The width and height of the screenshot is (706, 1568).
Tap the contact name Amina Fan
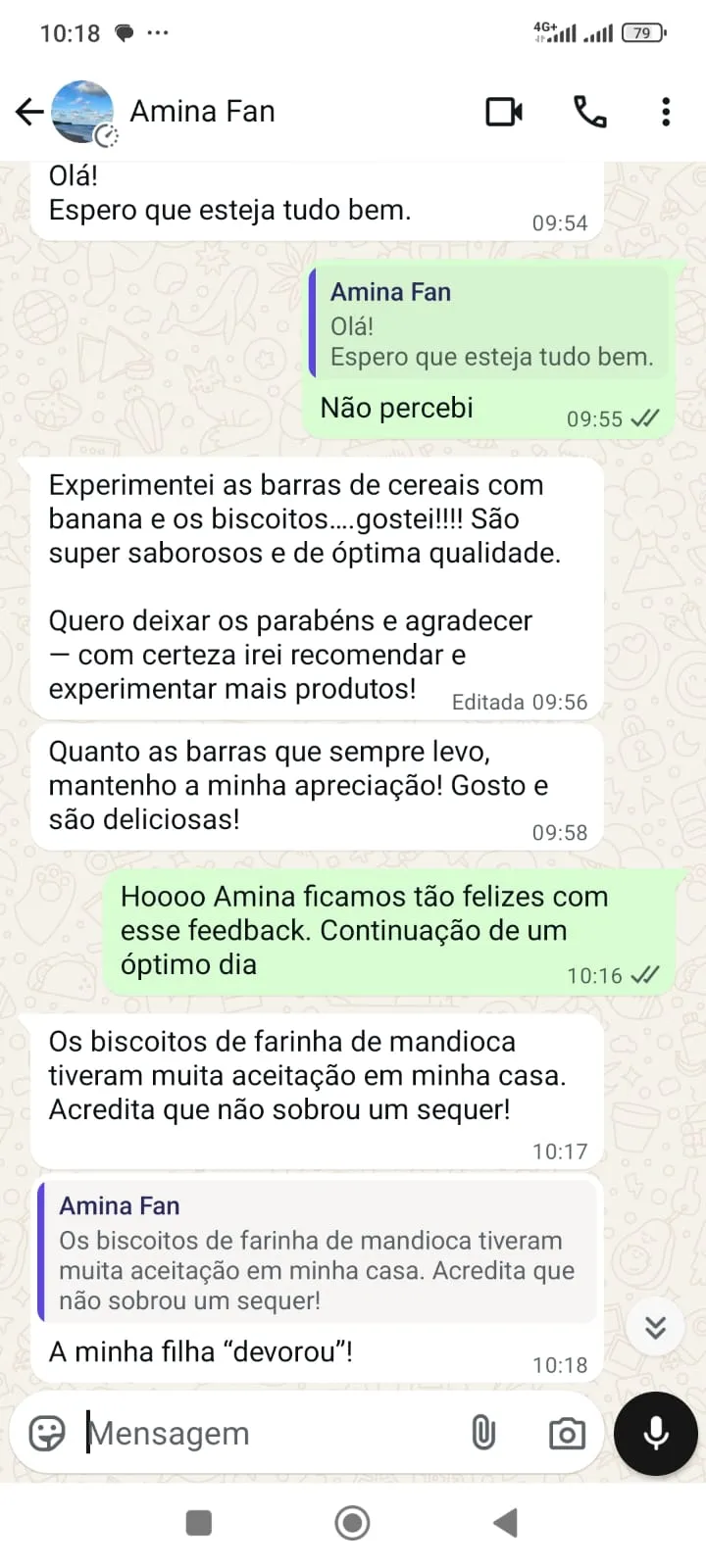202,111
